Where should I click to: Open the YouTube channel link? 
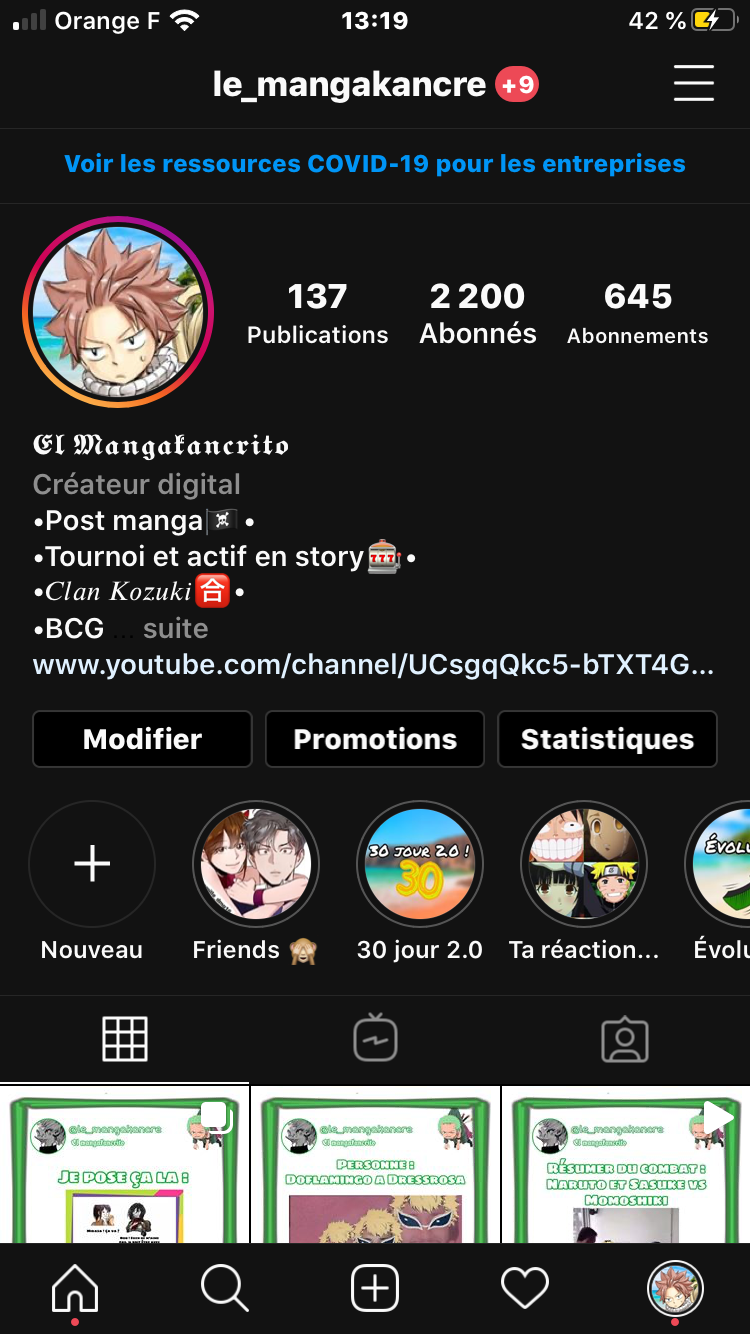374,665
